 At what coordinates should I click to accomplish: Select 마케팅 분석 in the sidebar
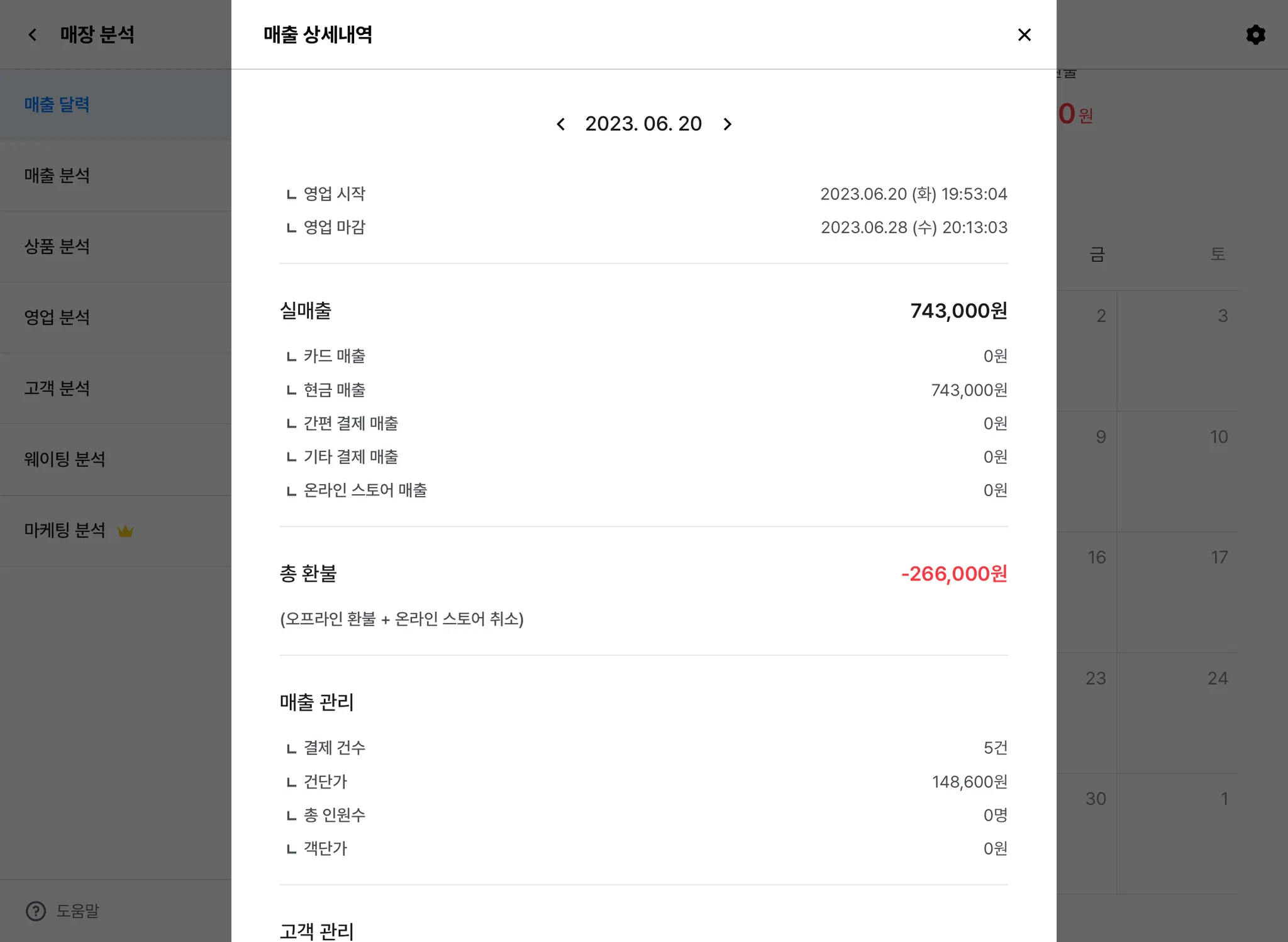pos(65,531)
